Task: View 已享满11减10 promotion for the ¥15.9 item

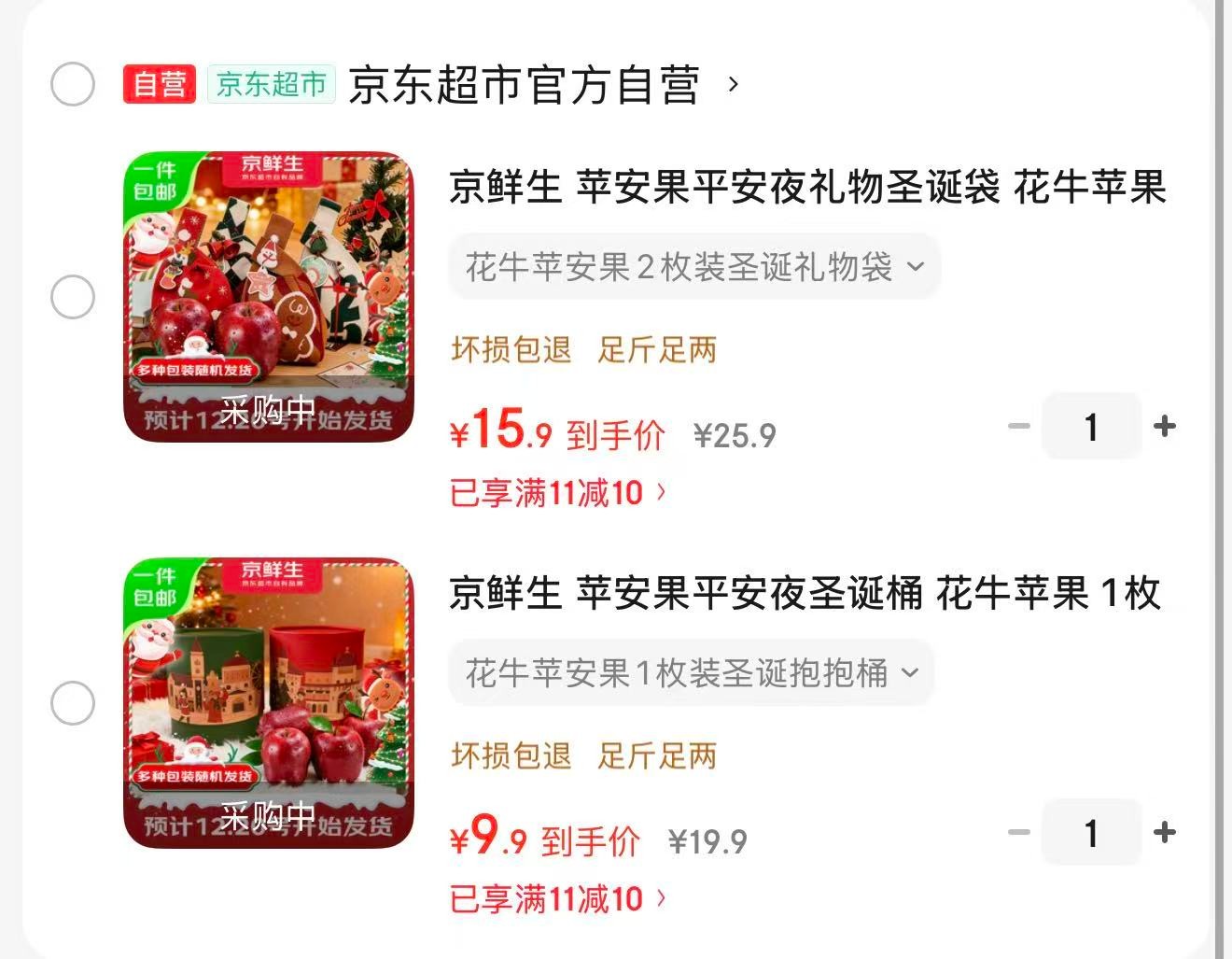Action: [558, 492]
